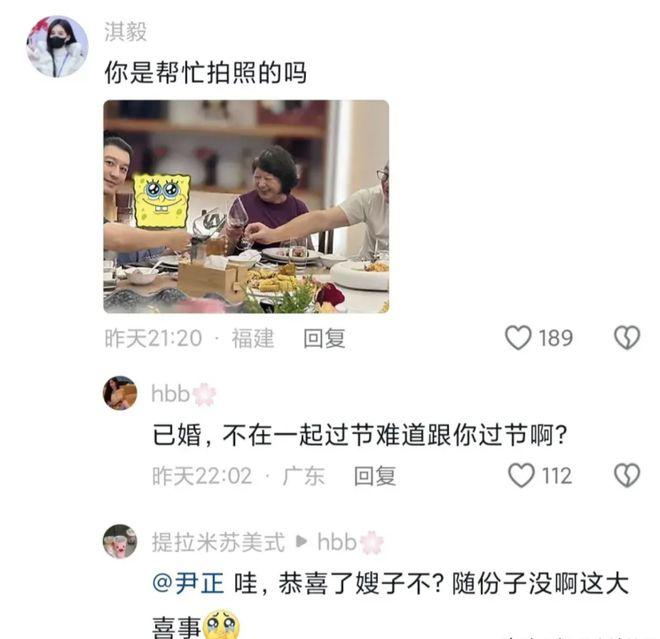The image size is (660, 639).
Task: Like 淇毅's comment with 189 likes
Action: pyautogui.click(x=519, y=338)
